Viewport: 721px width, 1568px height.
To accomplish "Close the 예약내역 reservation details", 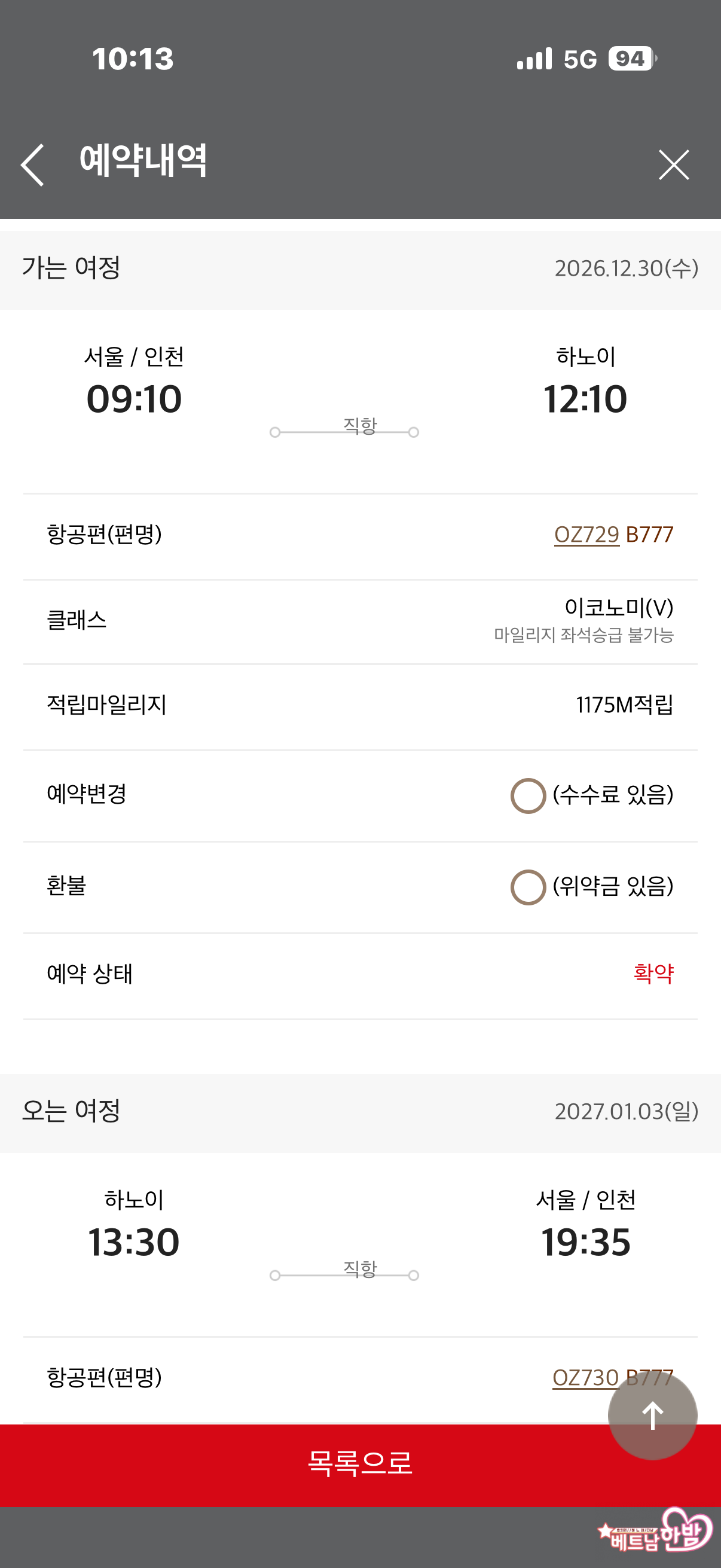I will coord(673,165).
